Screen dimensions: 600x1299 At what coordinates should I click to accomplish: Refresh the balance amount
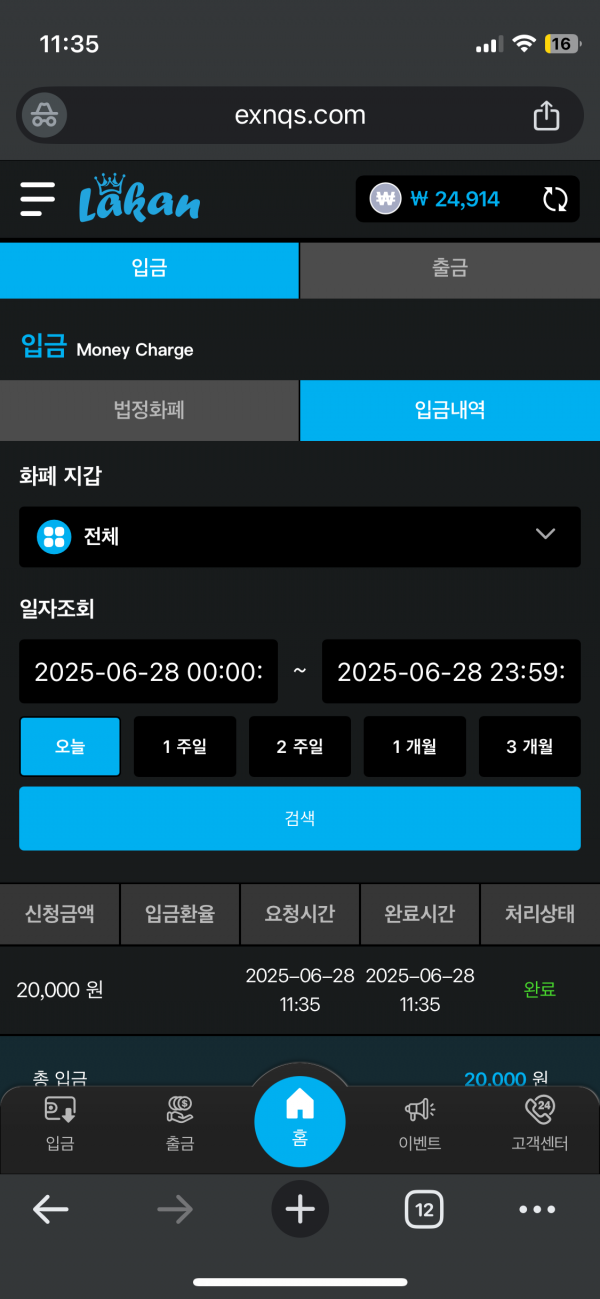coord(555,199)
